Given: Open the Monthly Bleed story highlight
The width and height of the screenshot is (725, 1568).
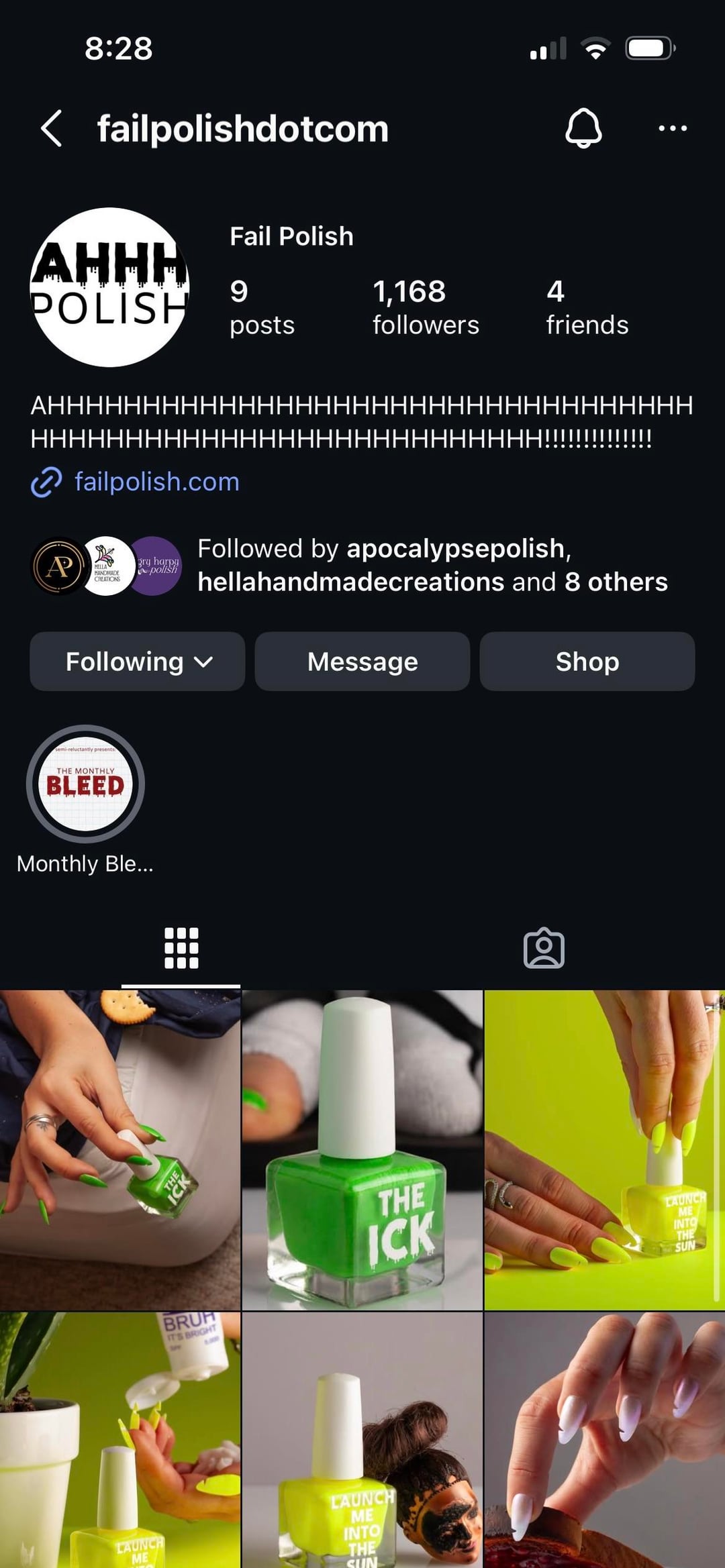Looking at the screenshot, I should 85,784.
